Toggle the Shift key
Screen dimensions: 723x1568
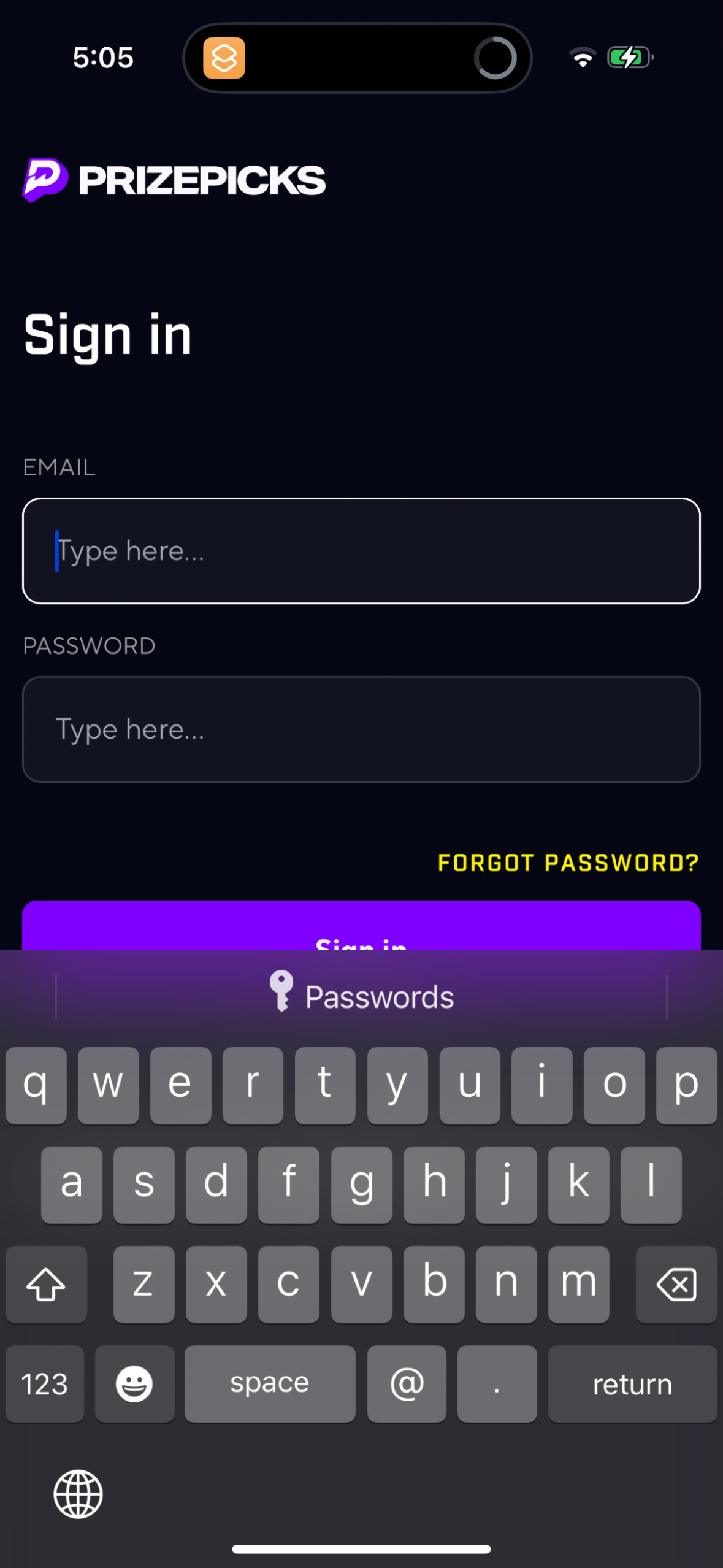pos(46,1285)
